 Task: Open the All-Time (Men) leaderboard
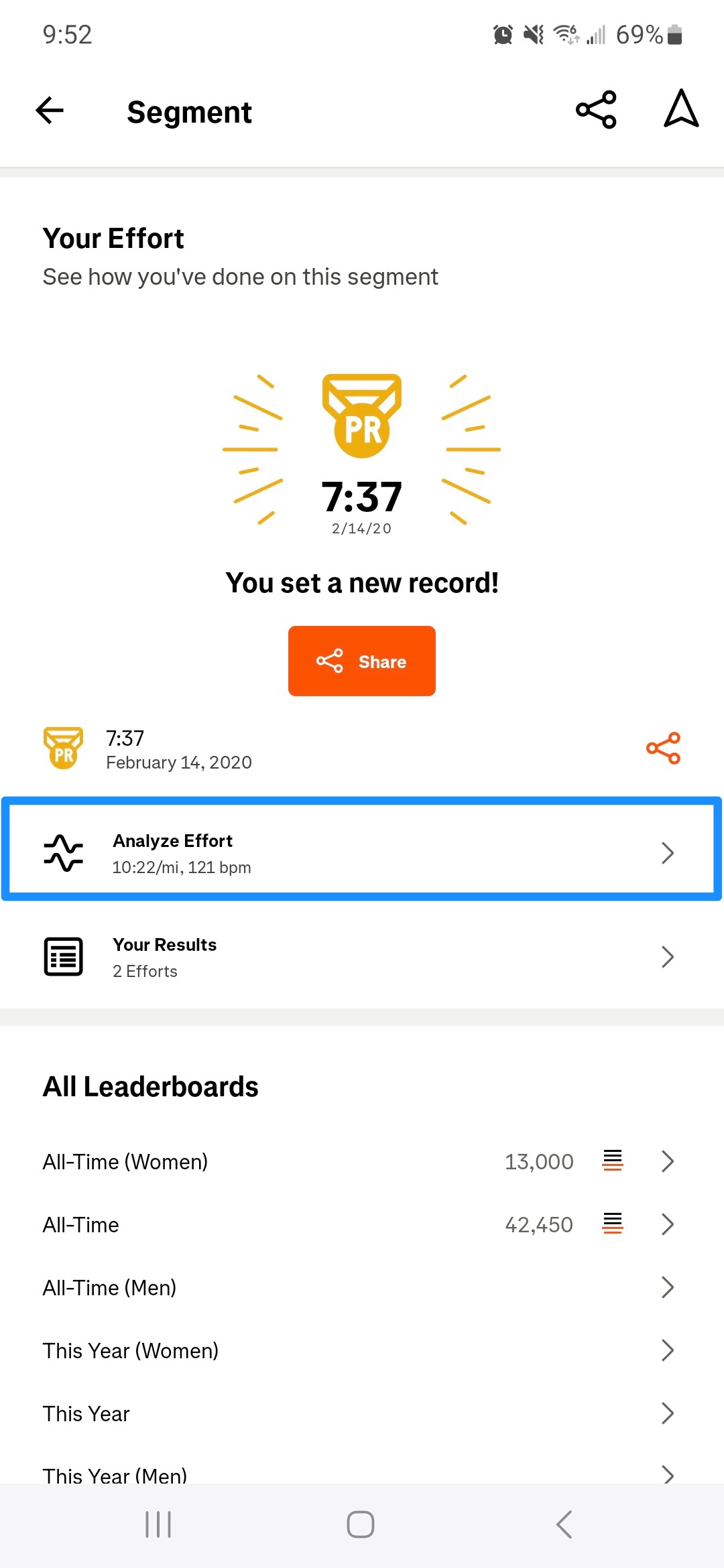coord(362,1288)
